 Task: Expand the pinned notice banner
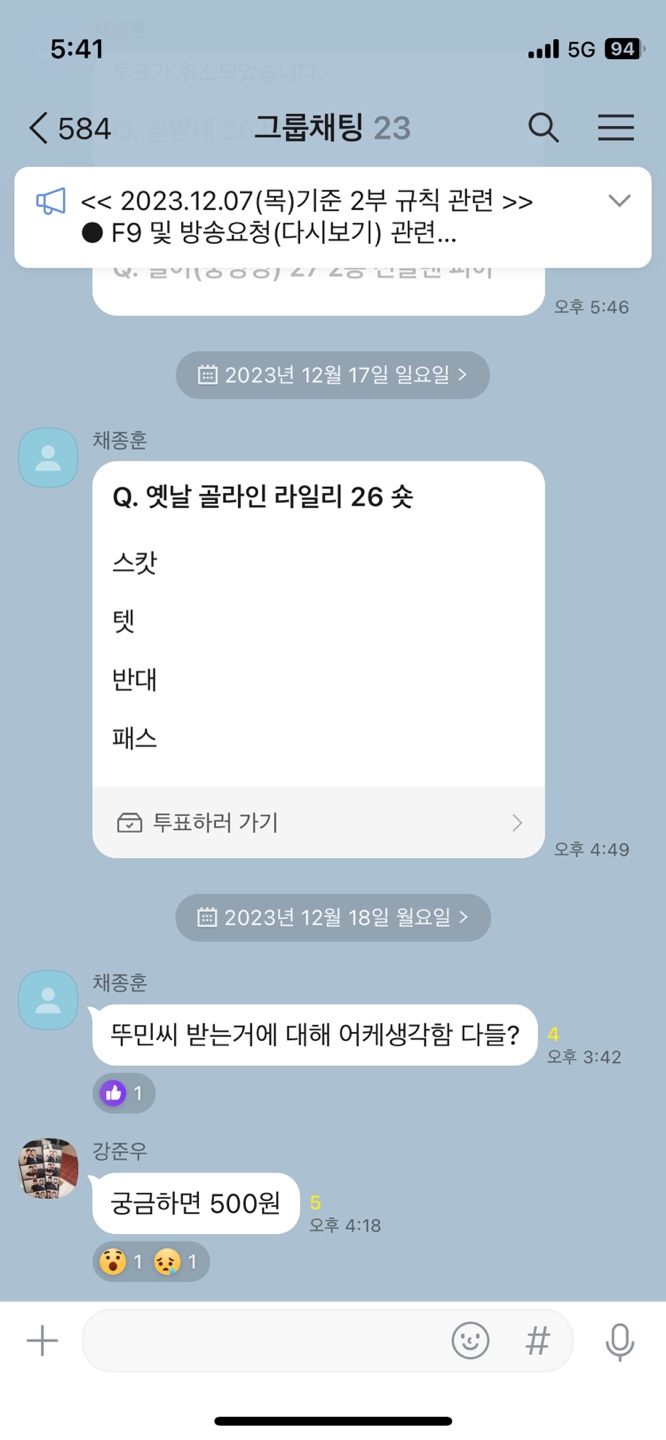pos(619,201)
